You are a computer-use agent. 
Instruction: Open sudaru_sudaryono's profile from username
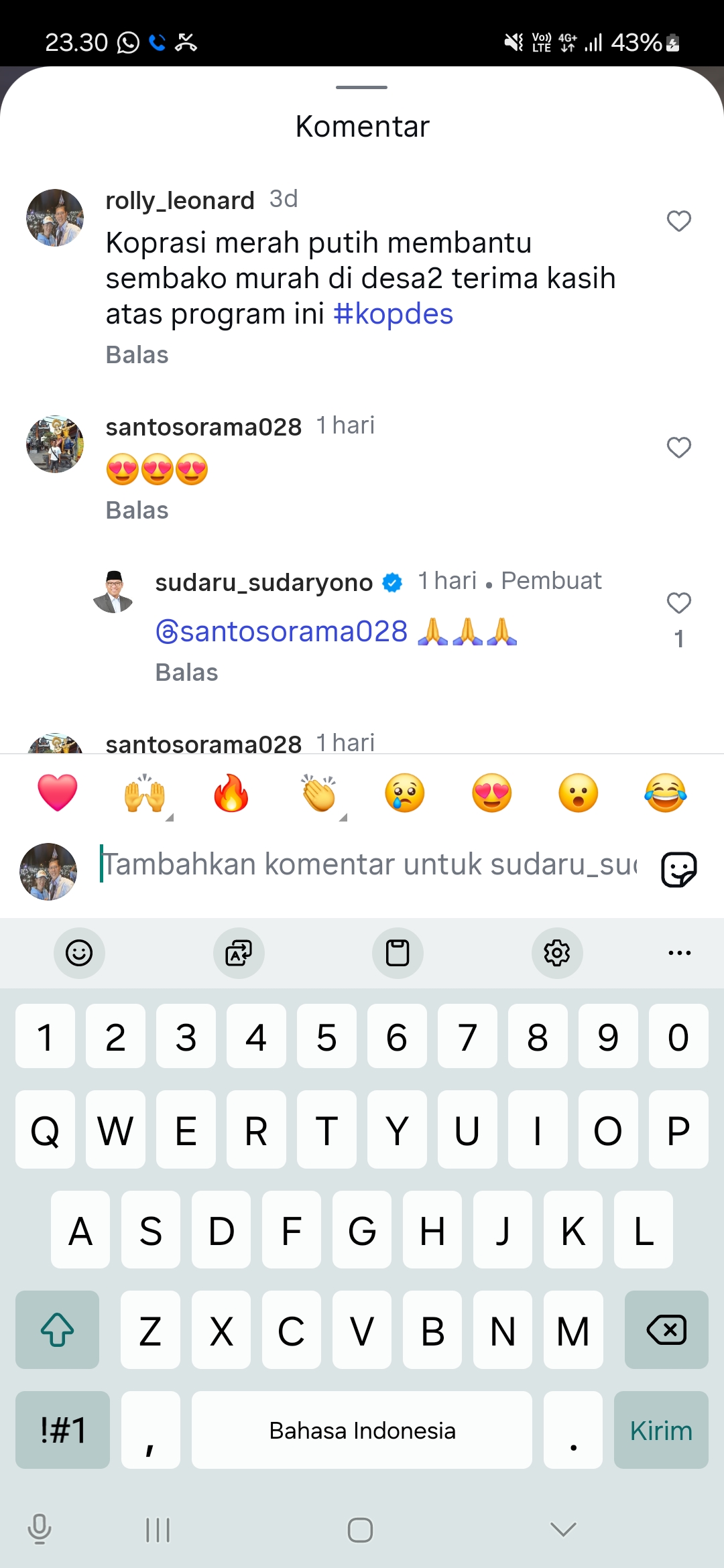coord(264,582)
